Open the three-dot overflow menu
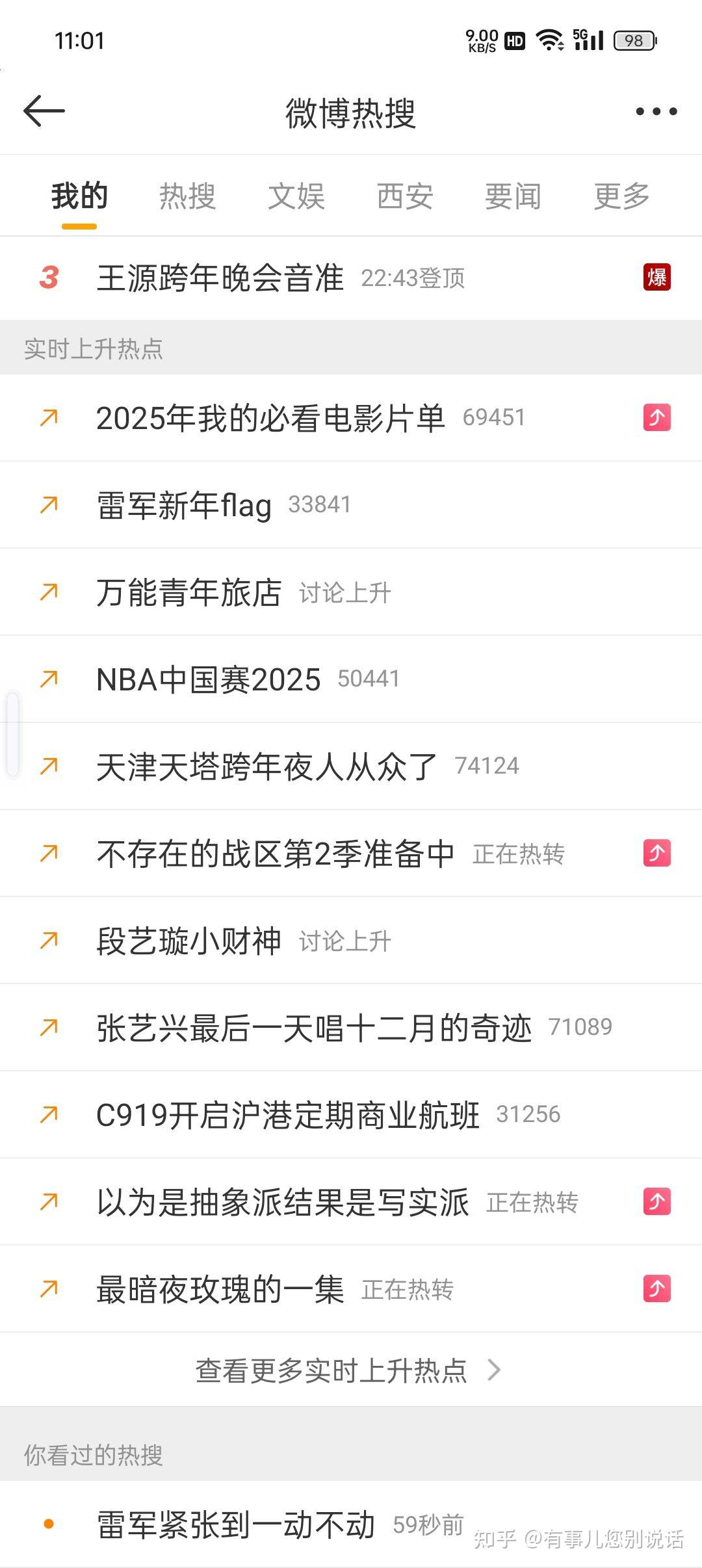702x1568 pixels. pyautogui.click(x=656, y=112)
